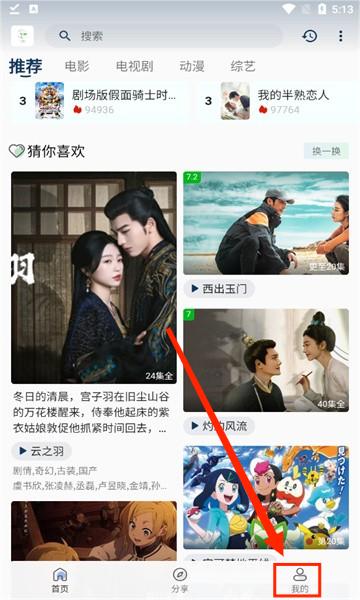The height and width of the screenshot is (600, 360).
Task: Select the 动漫 tab
Action: [192, 66]
